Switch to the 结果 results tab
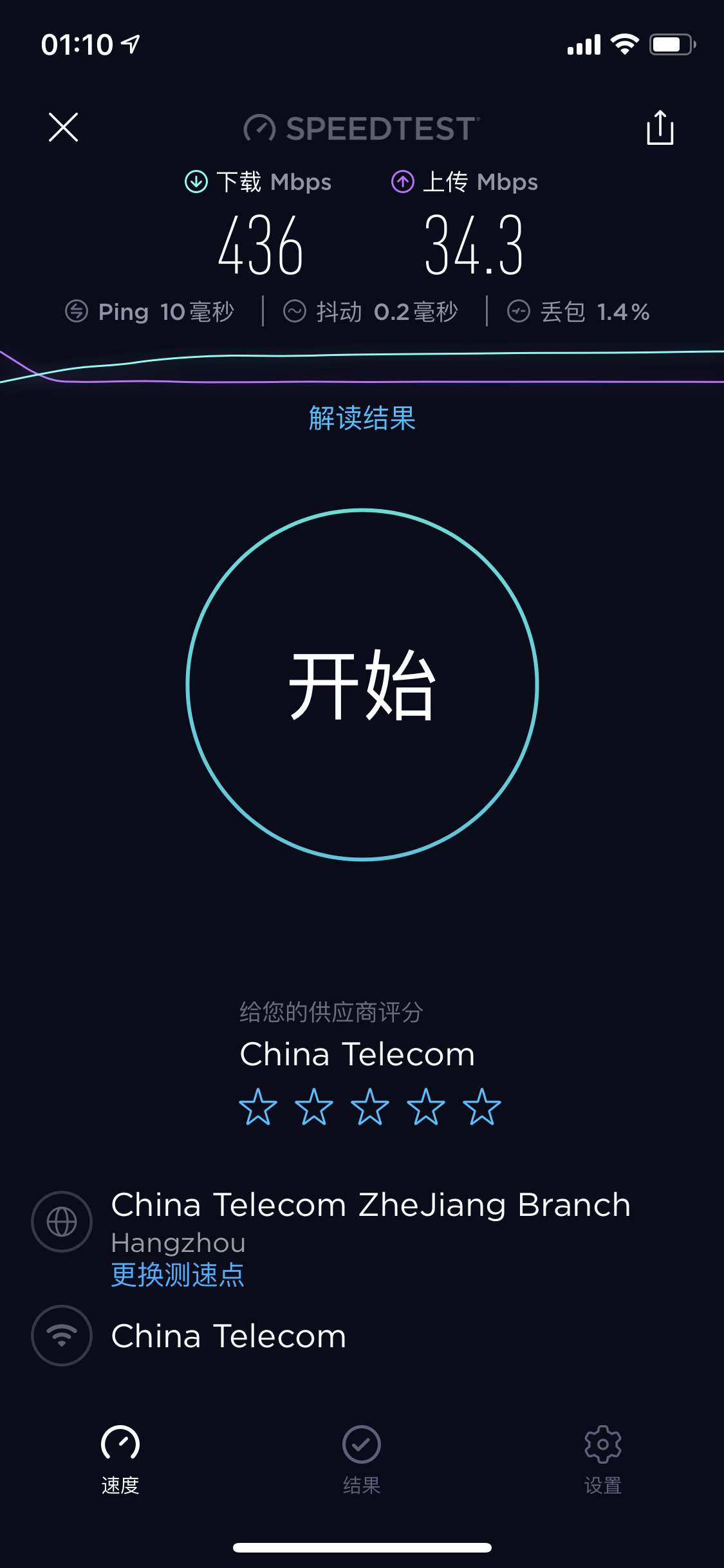 (362, 1460)
